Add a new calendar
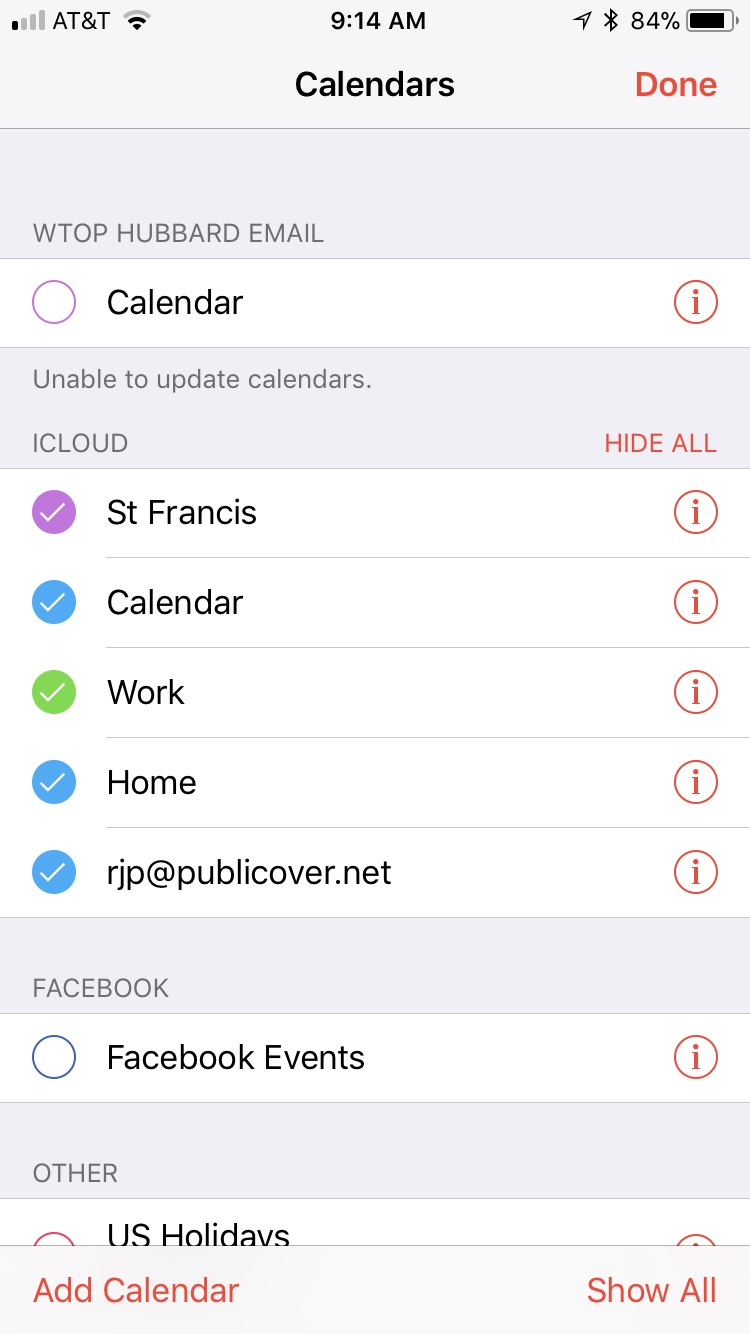The image size is (750, 1334). (136, 1290)
